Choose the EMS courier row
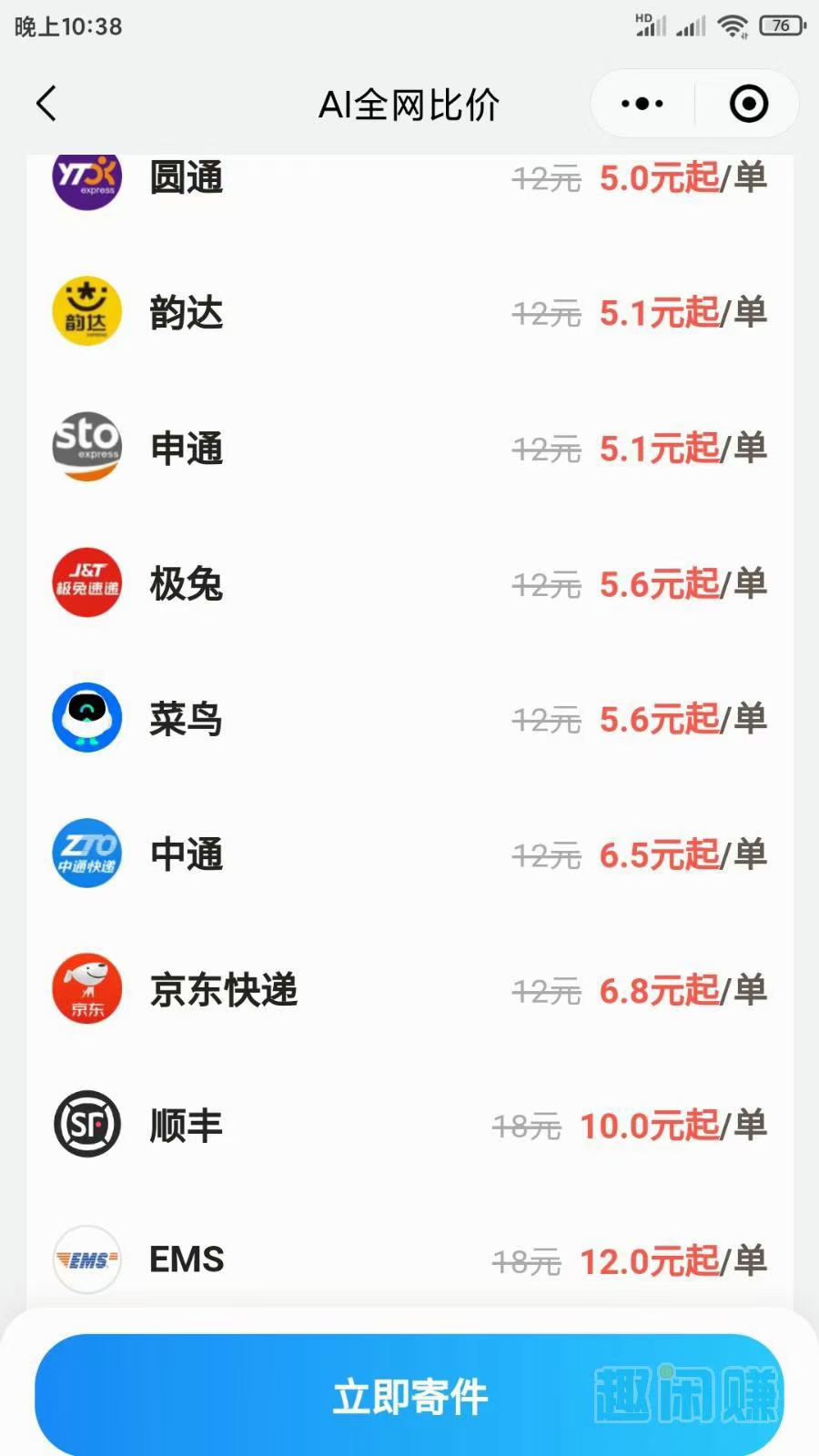This screenshot has height=1456, width=819. coord(409,1260)
